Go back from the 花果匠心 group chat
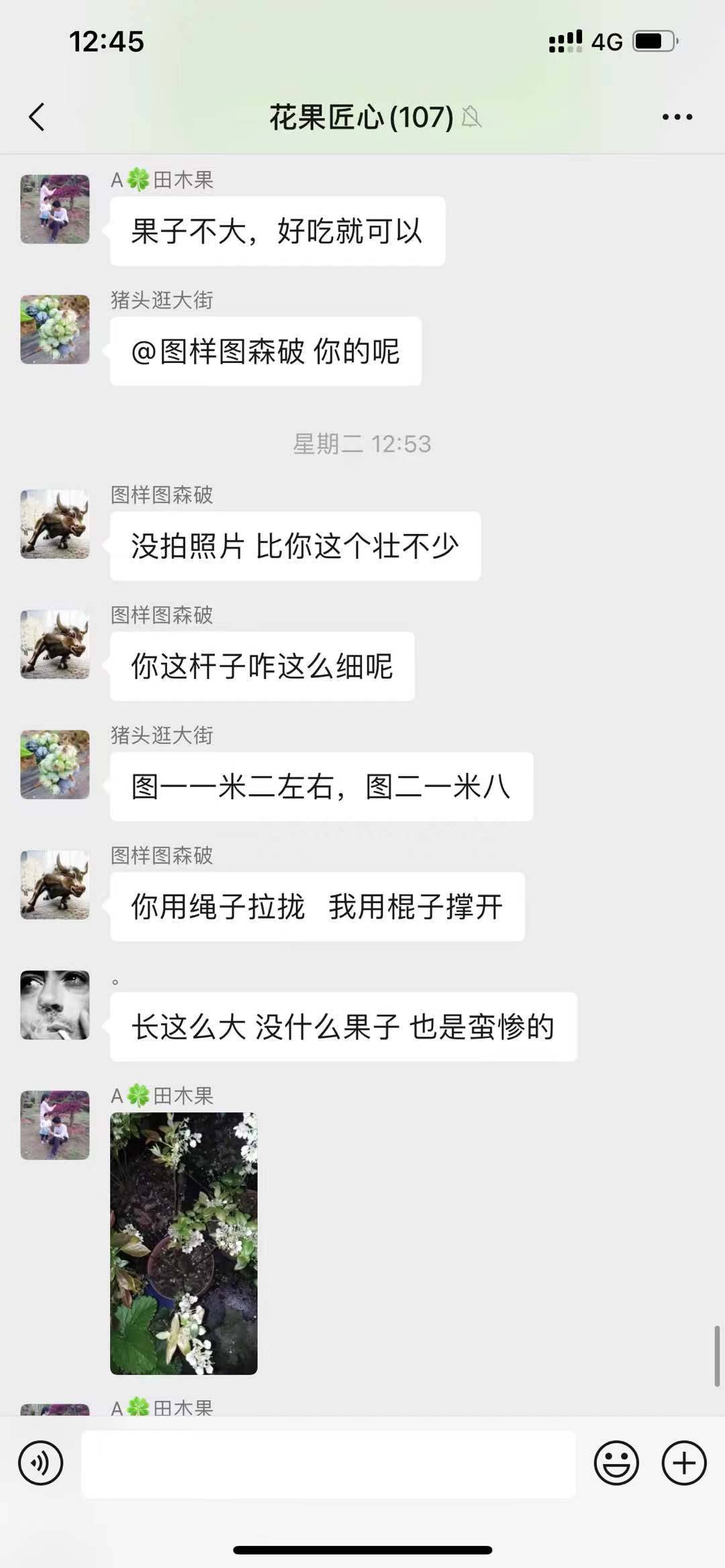This screenshot has height=1568, width=725. [x=37, y=117]
